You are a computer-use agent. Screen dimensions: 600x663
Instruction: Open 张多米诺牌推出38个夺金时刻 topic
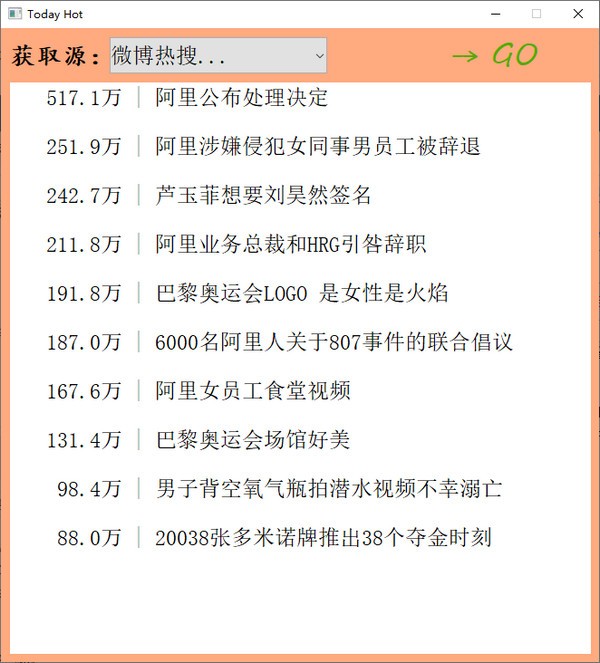point(322,538)
